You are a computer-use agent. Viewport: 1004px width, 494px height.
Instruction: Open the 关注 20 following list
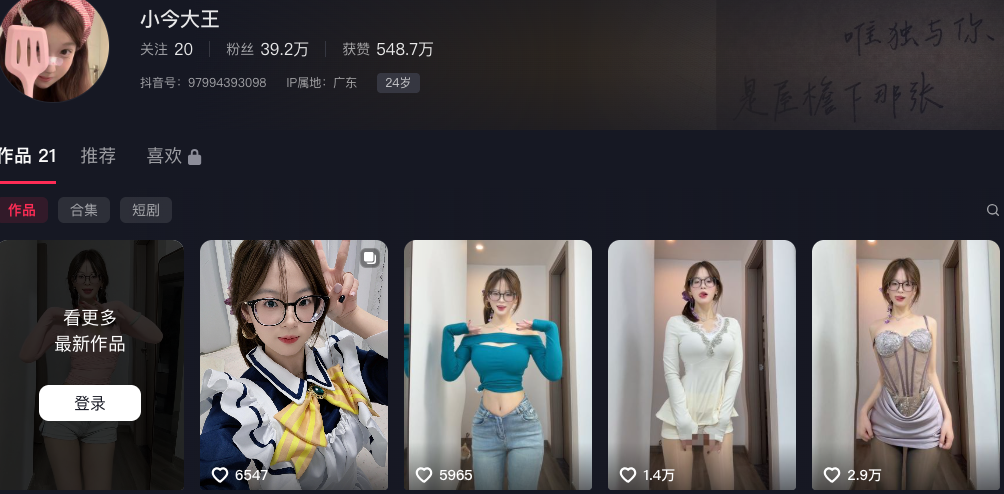(166, 49)
